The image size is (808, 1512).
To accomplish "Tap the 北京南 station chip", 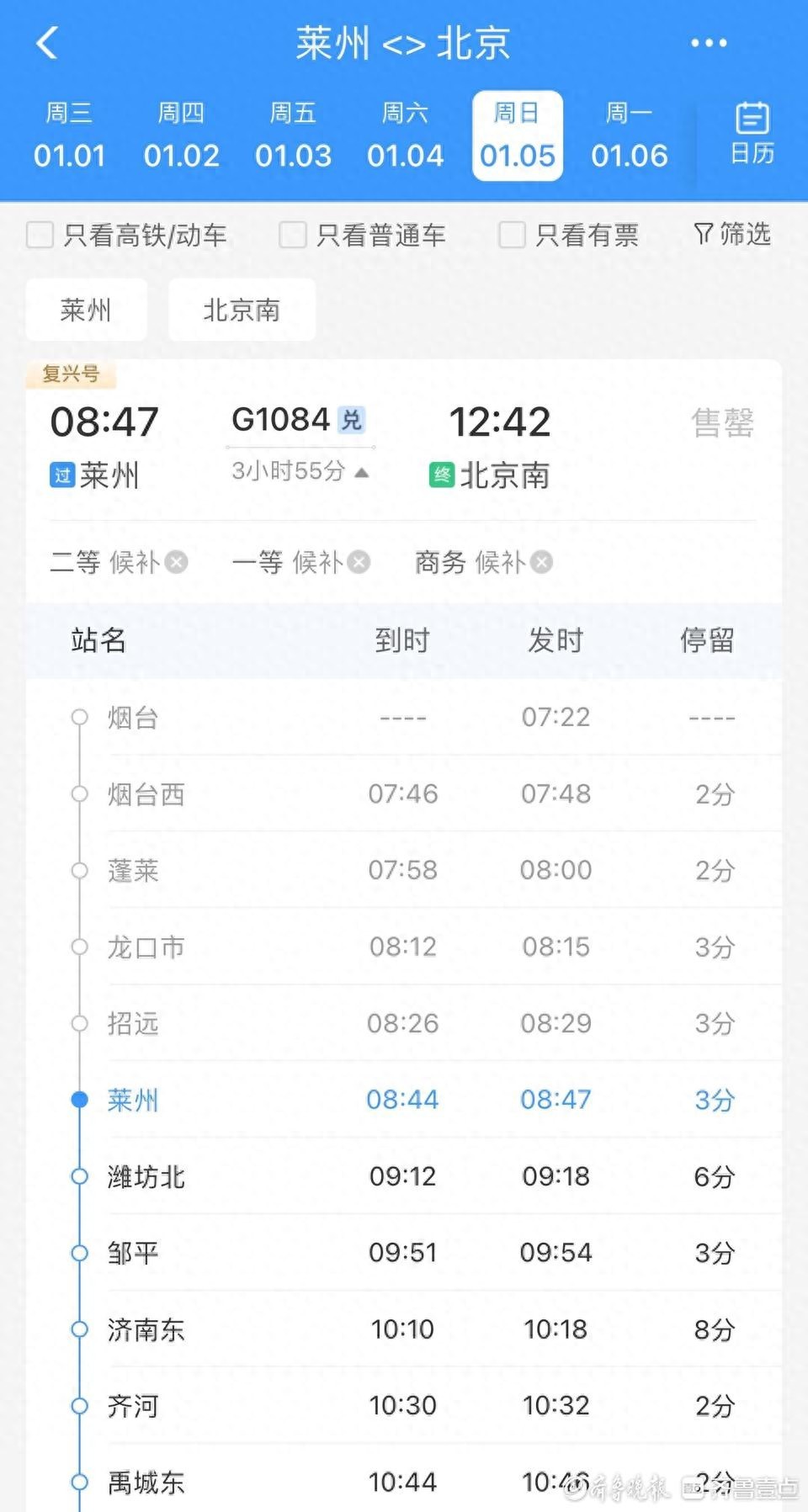I will coord(242,310).
